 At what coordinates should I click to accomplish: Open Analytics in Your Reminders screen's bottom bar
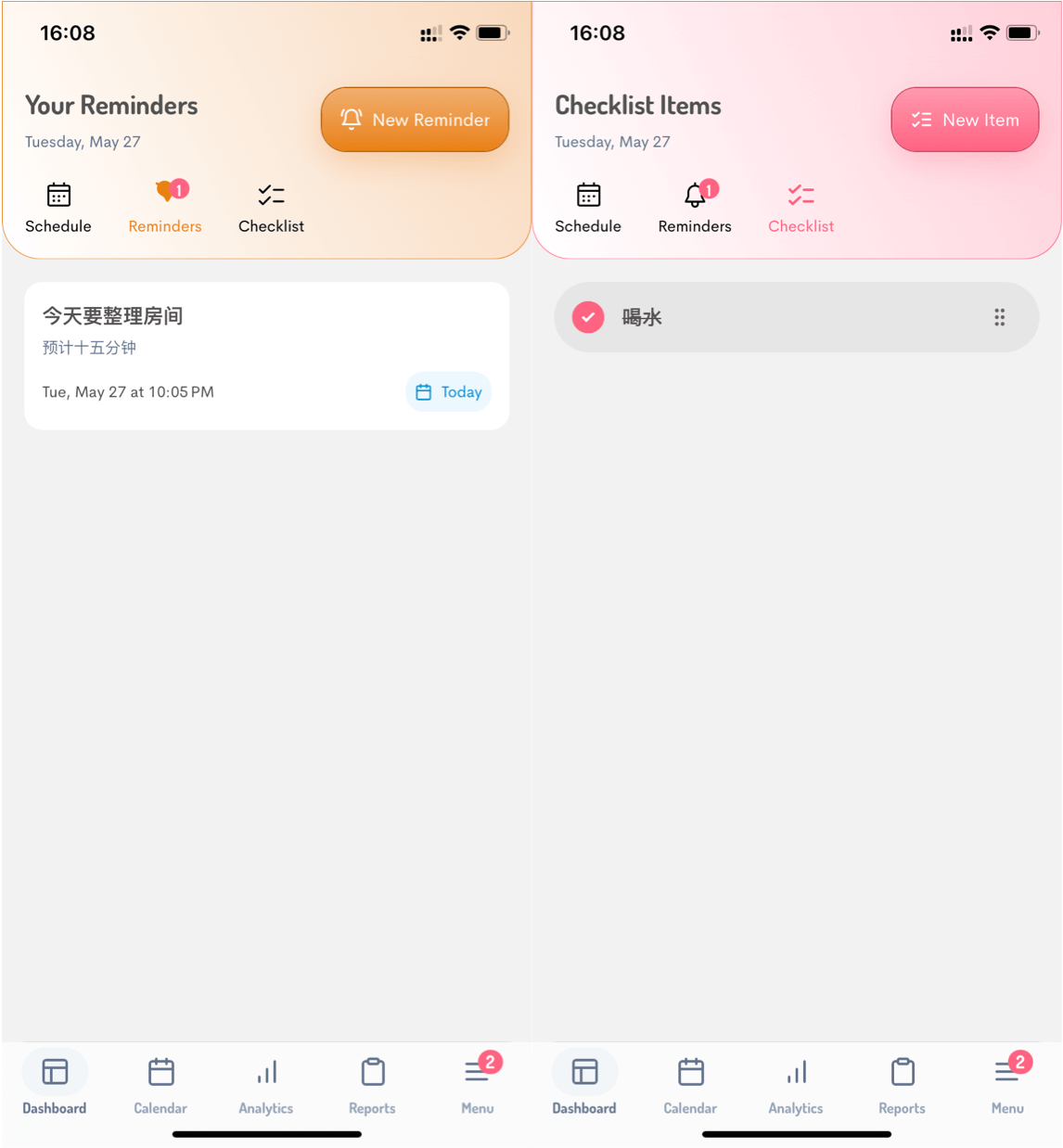pos(266,1085)
